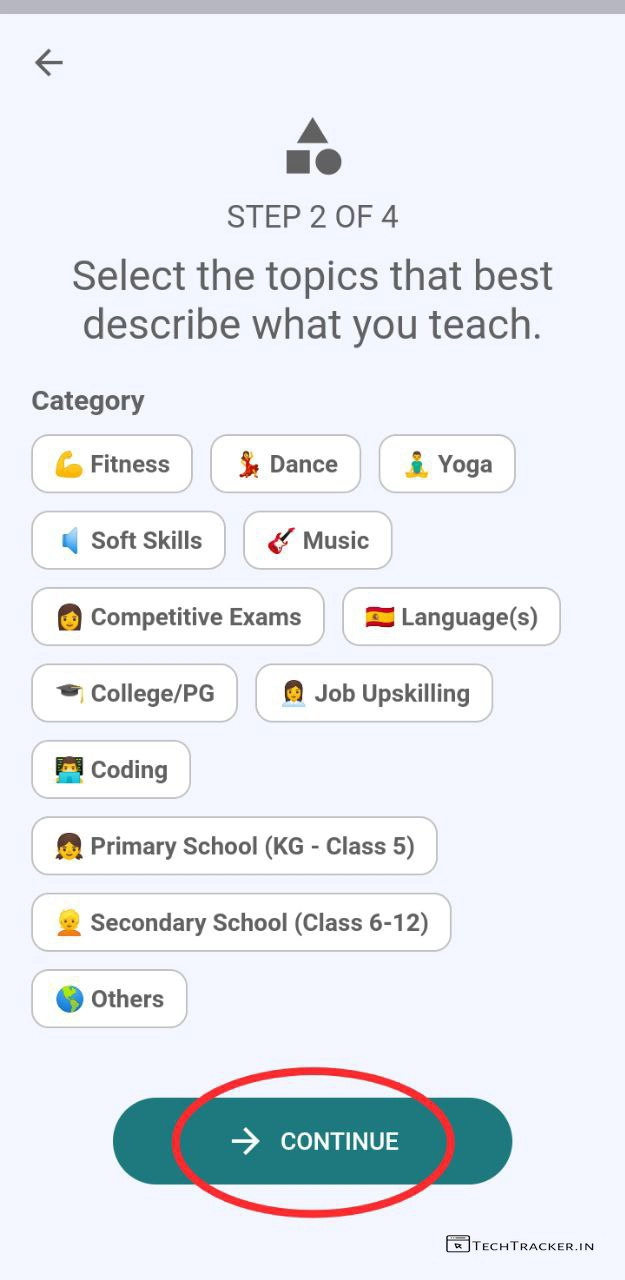
Task: Select the Fitness category chip
Action: click(112, 464)
